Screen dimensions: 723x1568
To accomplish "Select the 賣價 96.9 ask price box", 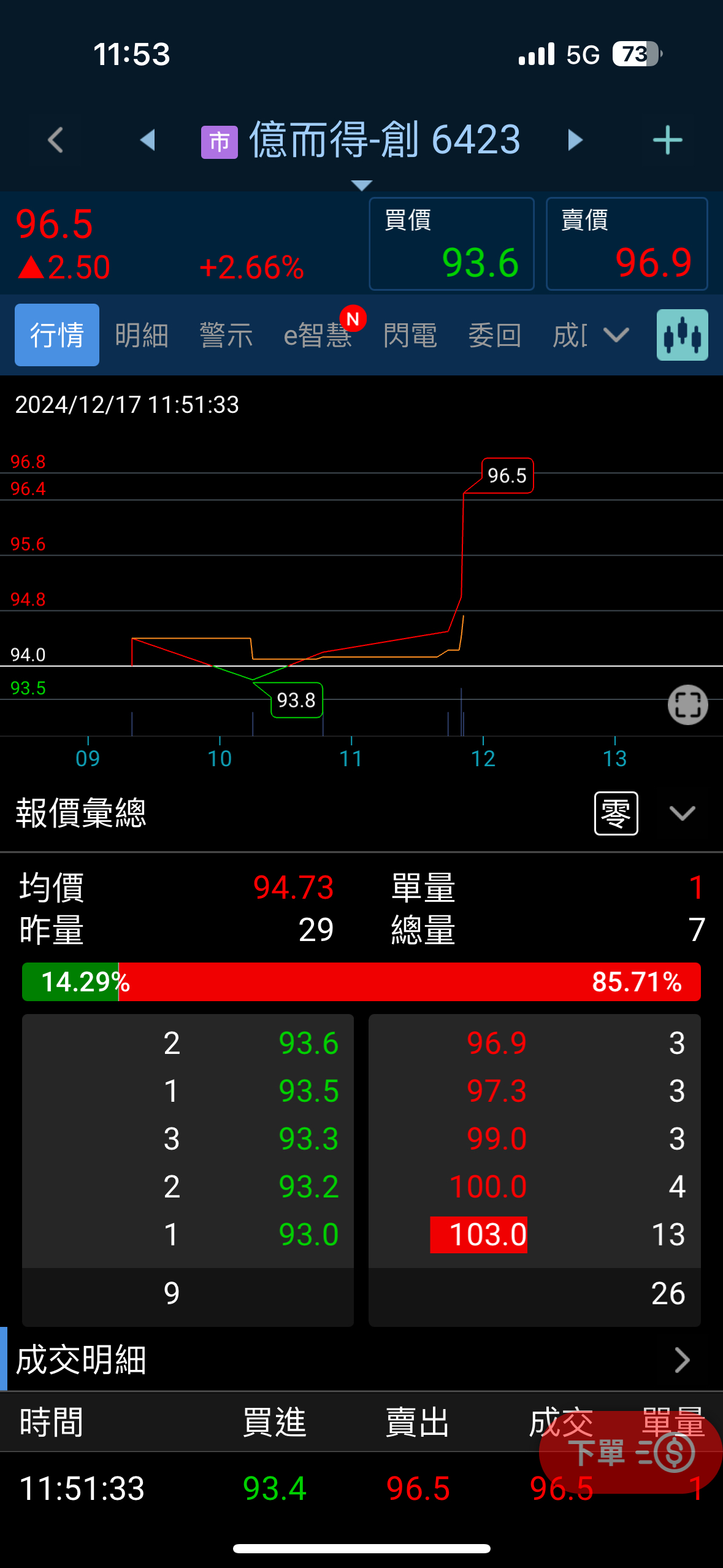I will (627, 244).
